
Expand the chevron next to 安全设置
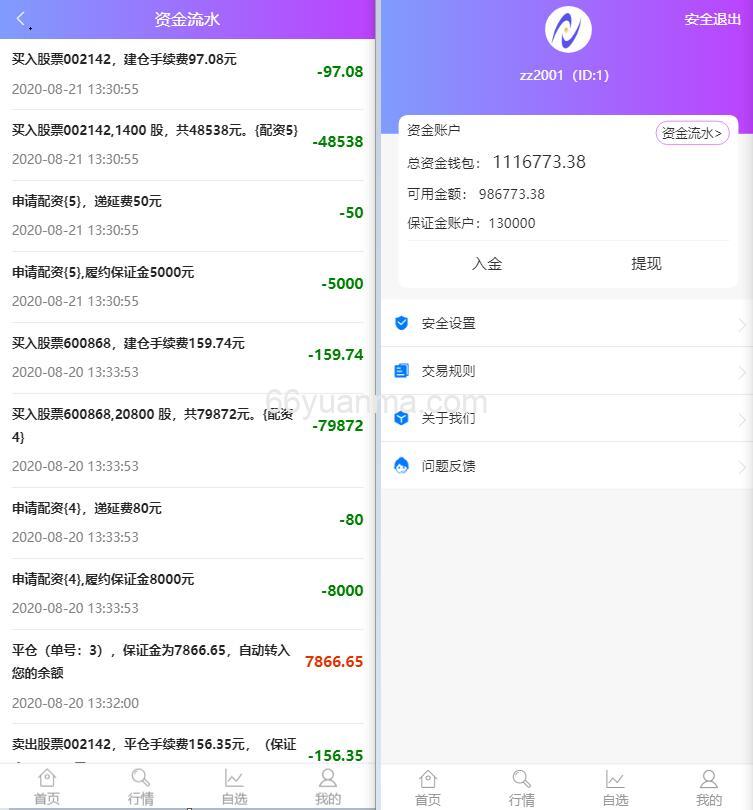click(740, 322)
